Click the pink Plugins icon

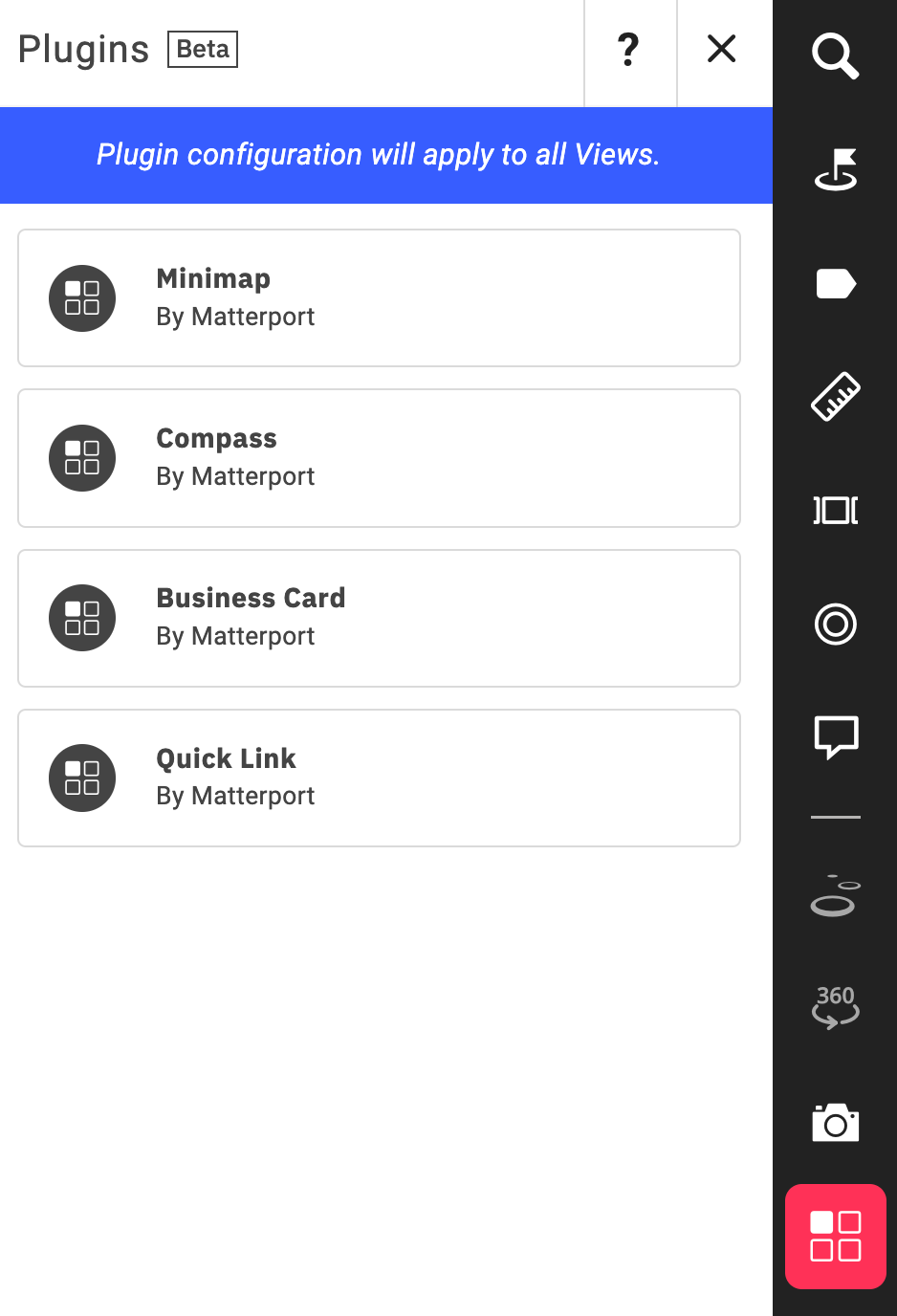(835, 1236)
